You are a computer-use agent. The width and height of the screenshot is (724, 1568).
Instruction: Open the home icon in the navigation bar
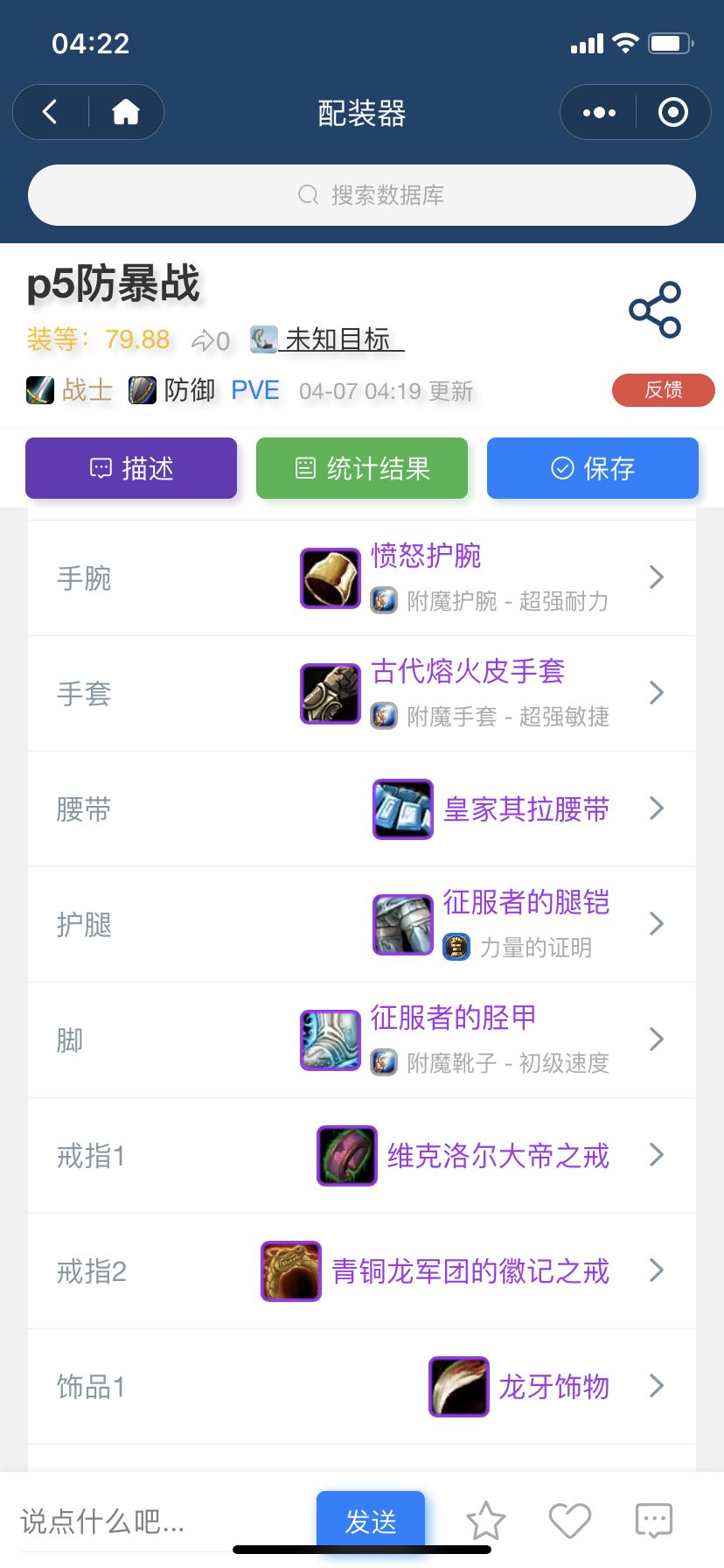[125, 112]
